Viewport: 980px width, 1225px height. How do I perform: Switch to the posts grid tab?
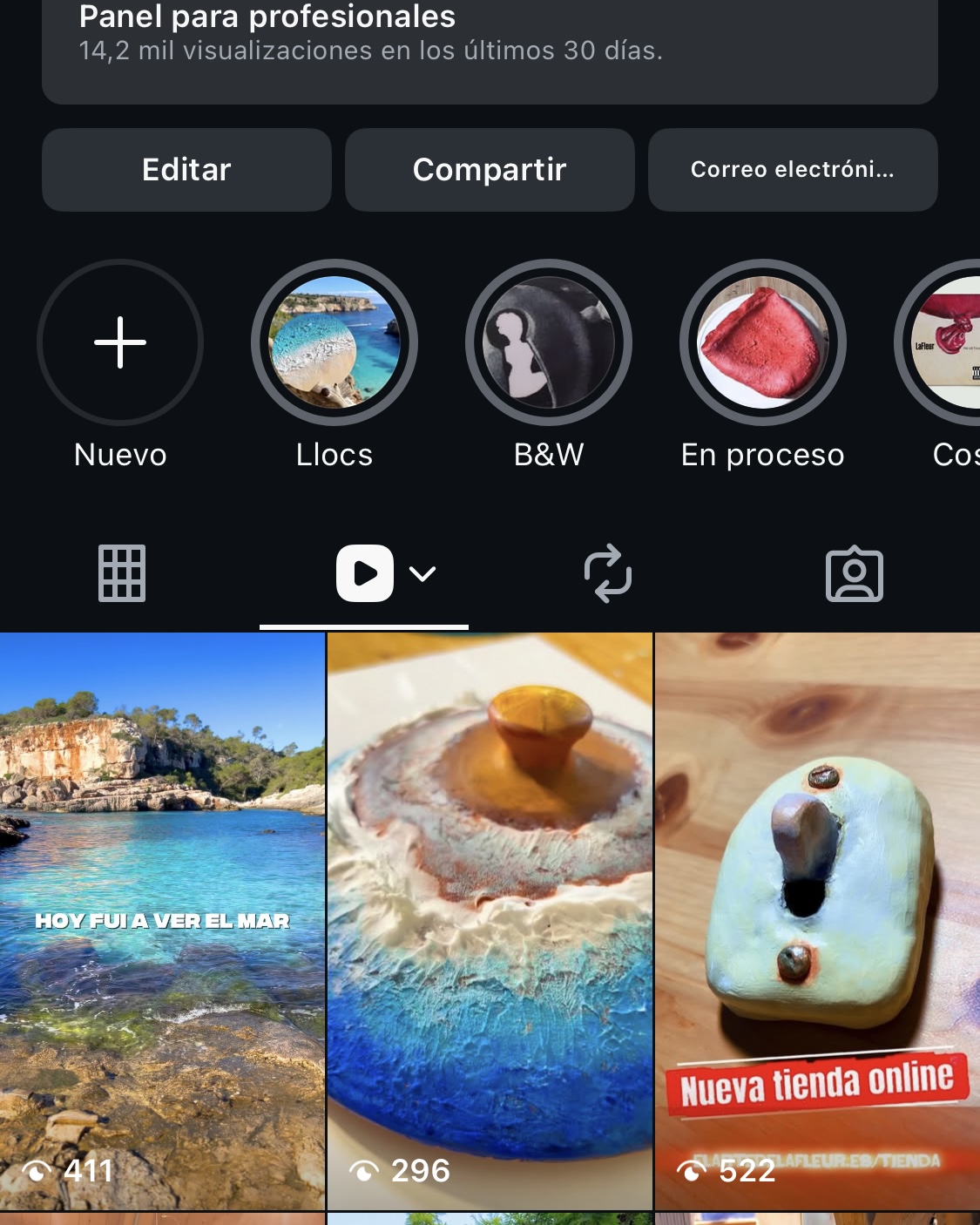[x=122, y=573]
